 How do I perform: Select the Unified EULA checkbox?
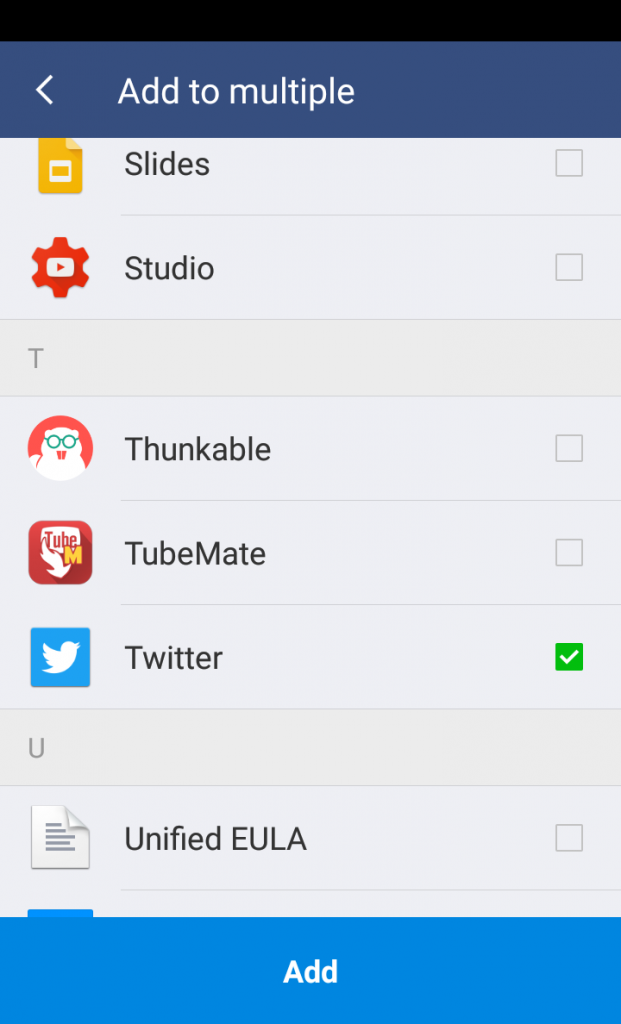click(569, 838)
